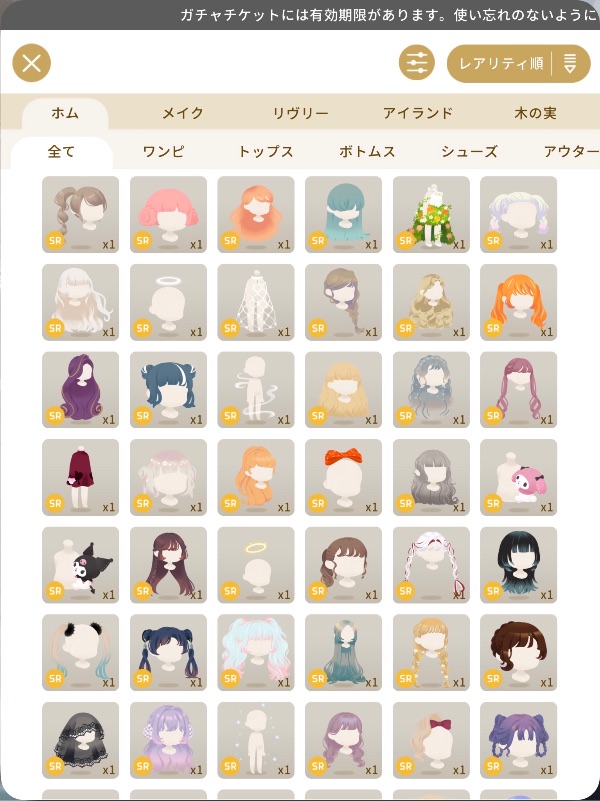The image size is (600, 801).
Task: Select the black lace veil item
Action: pyautogui.click(x=80, y=740)
